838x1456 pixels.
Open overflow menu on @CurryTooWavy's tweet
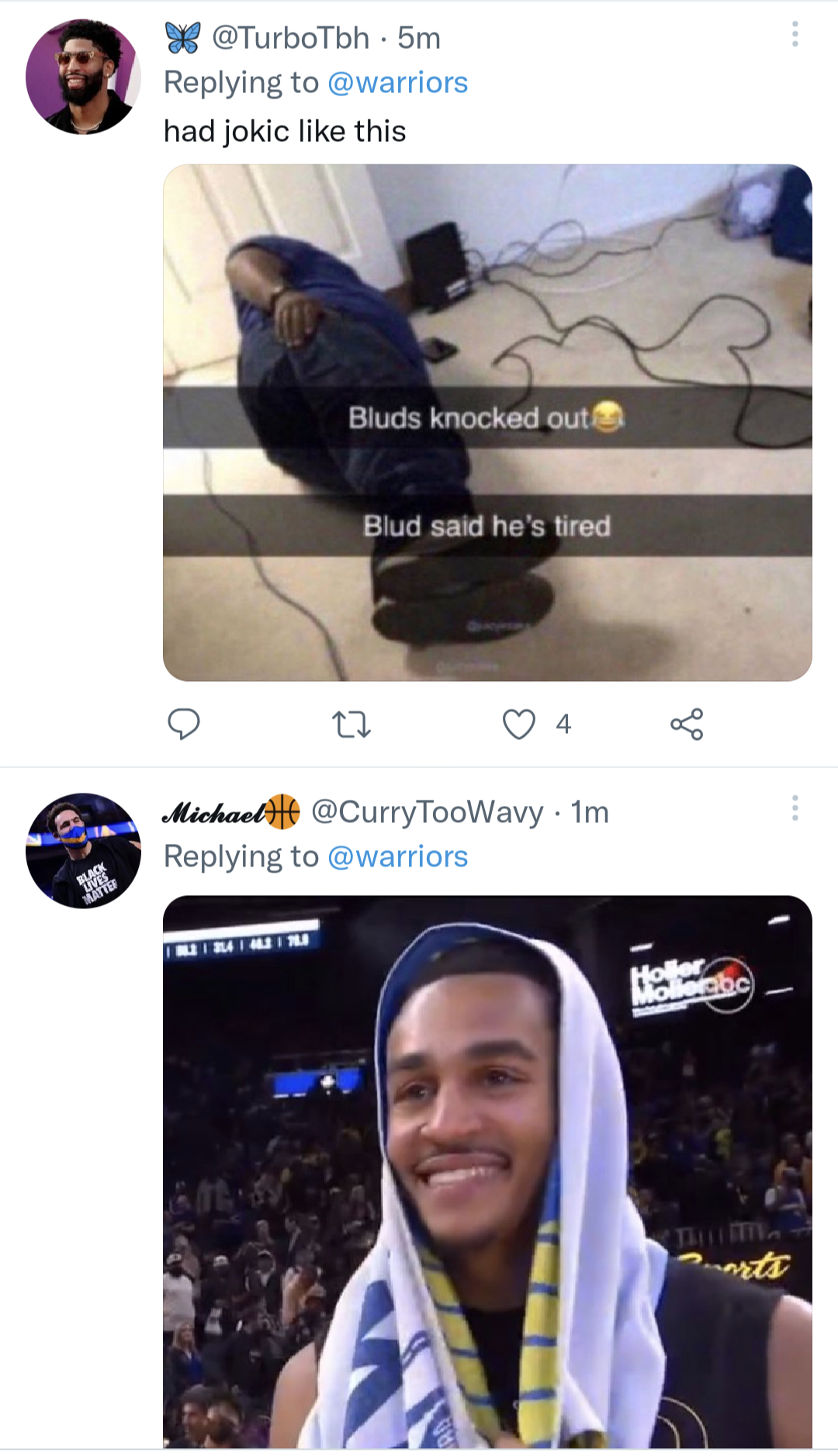coord(795,808)
